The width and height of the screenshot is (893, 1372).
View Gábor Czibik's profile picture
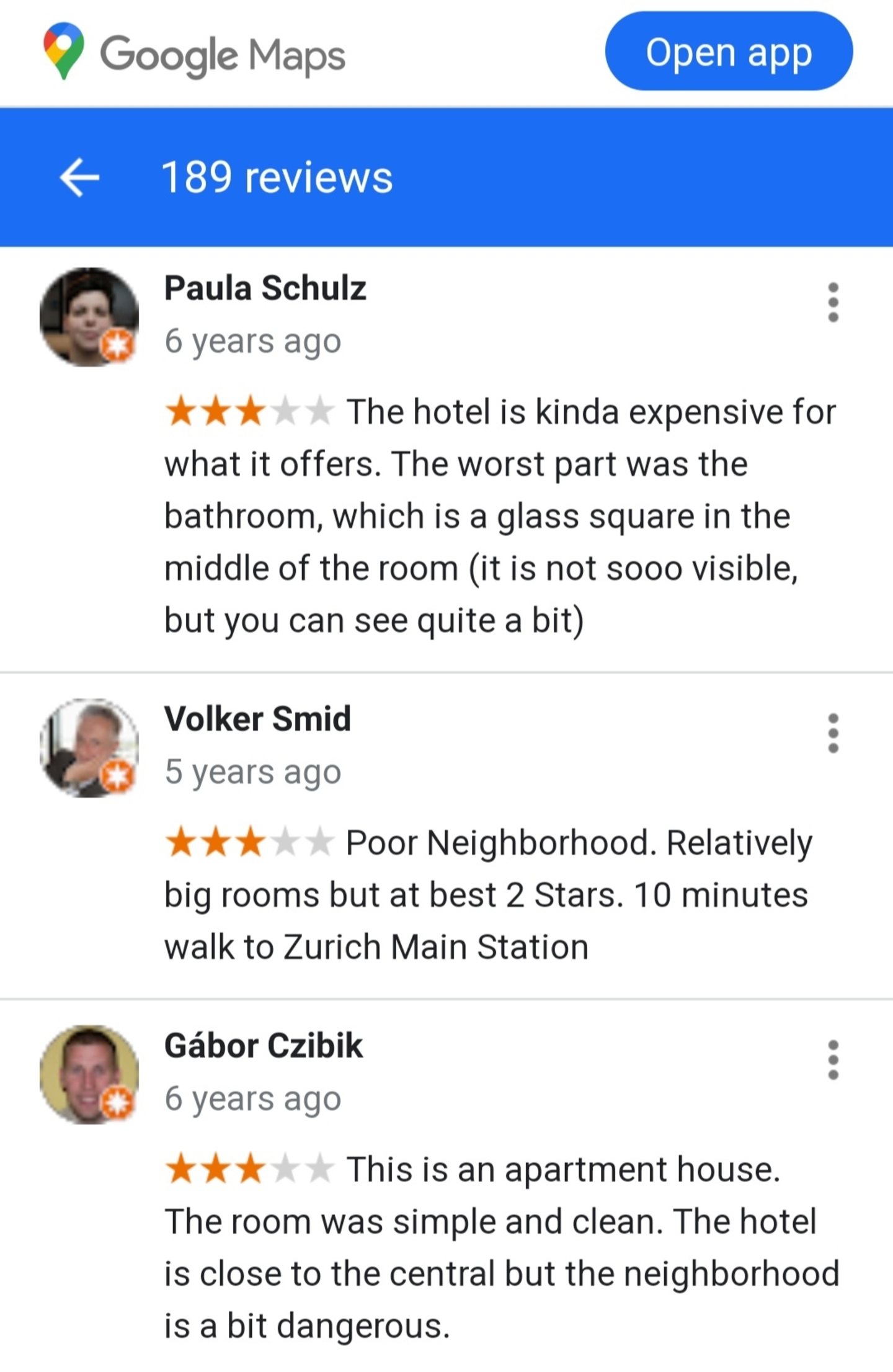coord(89,1074)
